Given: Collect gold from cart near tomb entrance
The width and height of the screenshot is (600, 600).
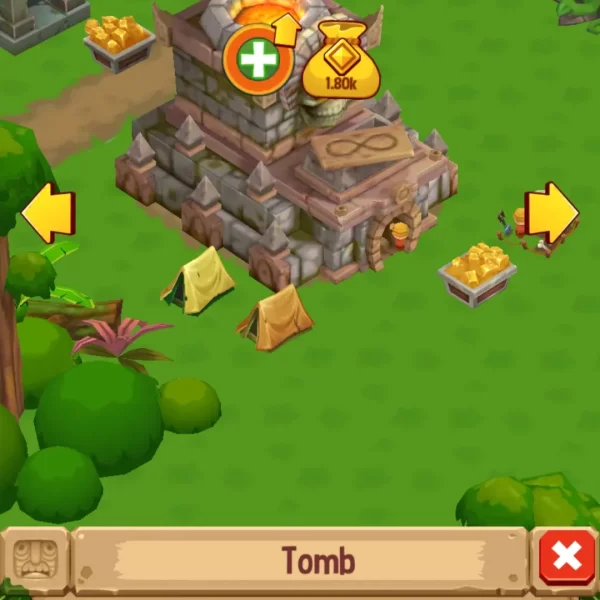Looking at the screenshot, I should tap(478, 270).
